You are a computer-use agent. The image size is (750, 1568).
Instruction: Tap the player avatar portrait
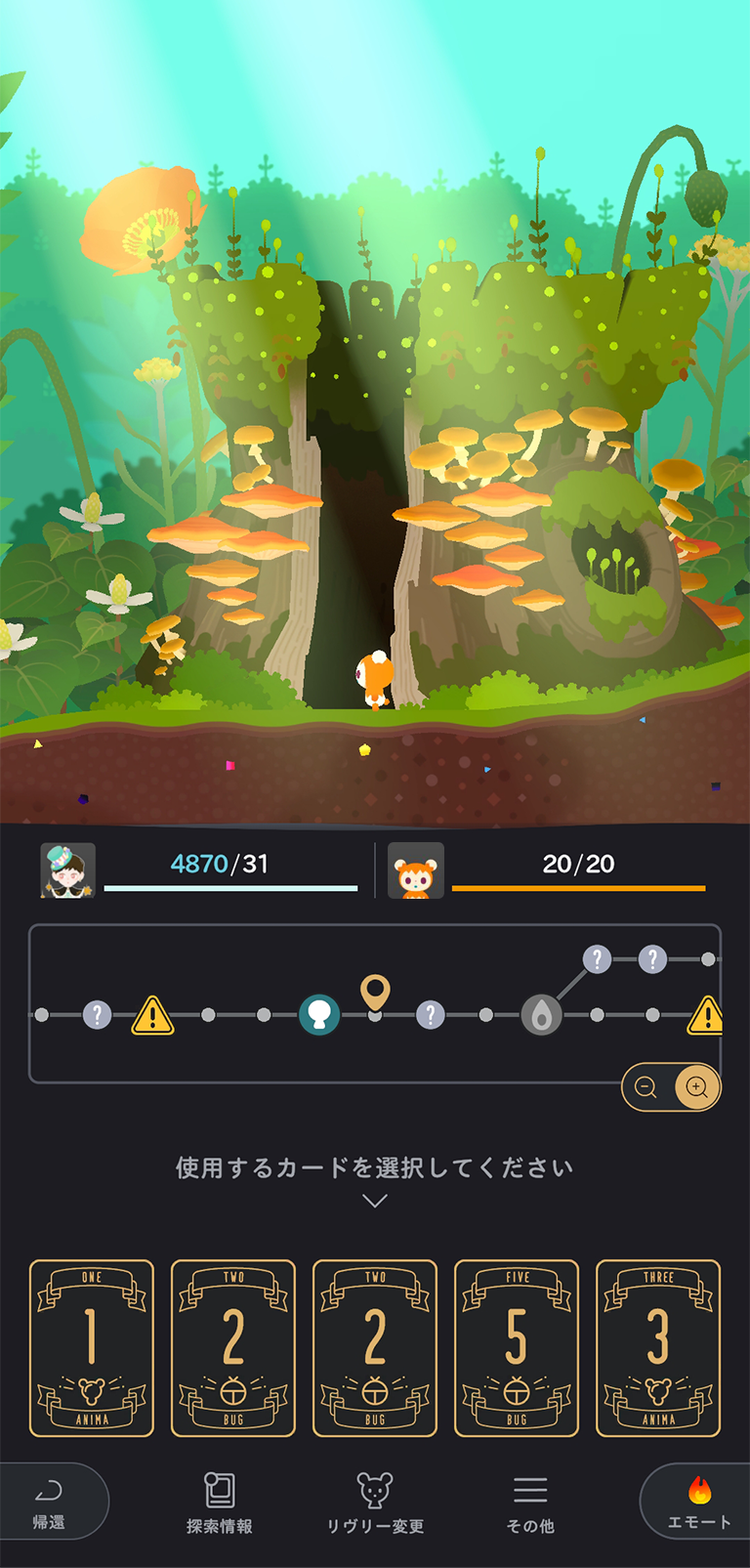click(67, 870)
